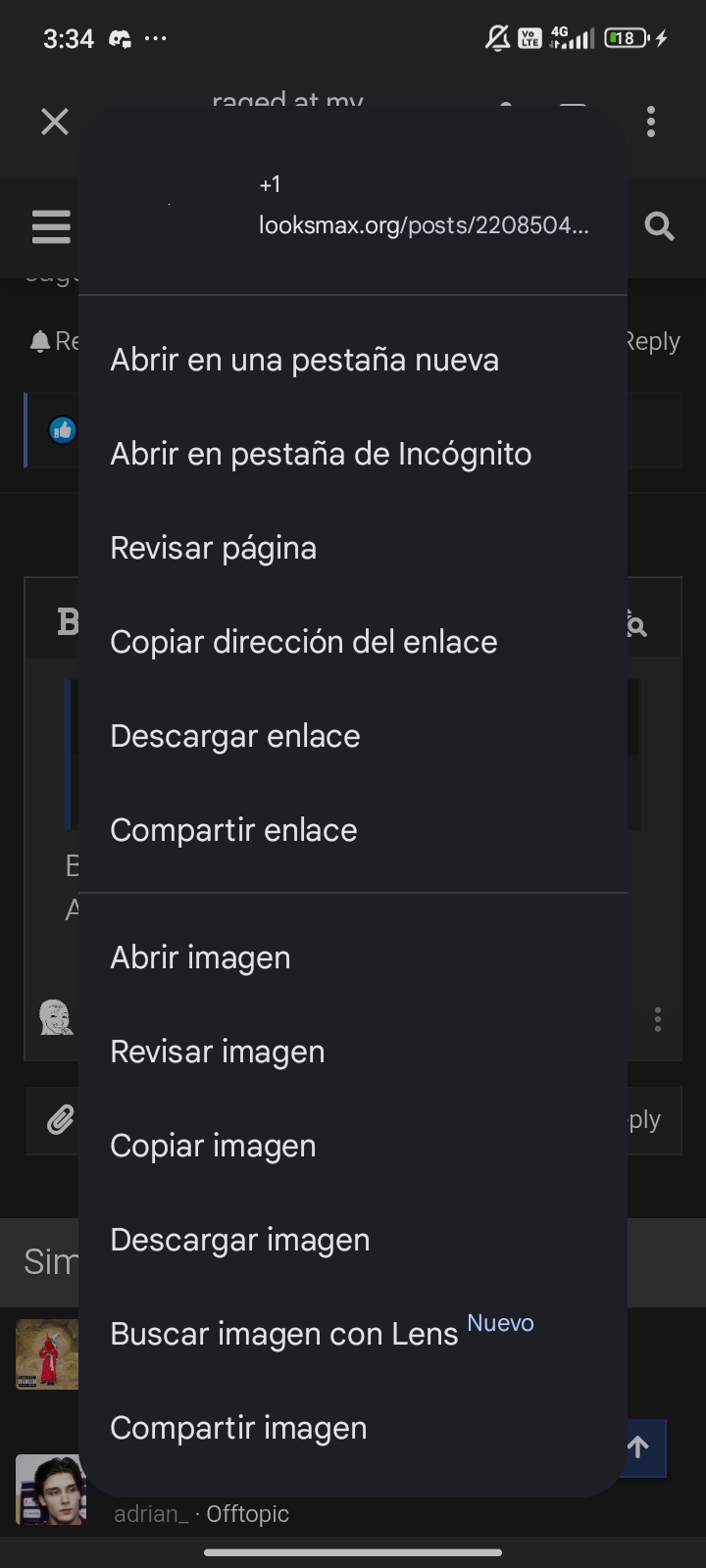This screenshot has height=1568, width=706.
Task: Tap Copiar dirección del enlace
Action: 353,642
